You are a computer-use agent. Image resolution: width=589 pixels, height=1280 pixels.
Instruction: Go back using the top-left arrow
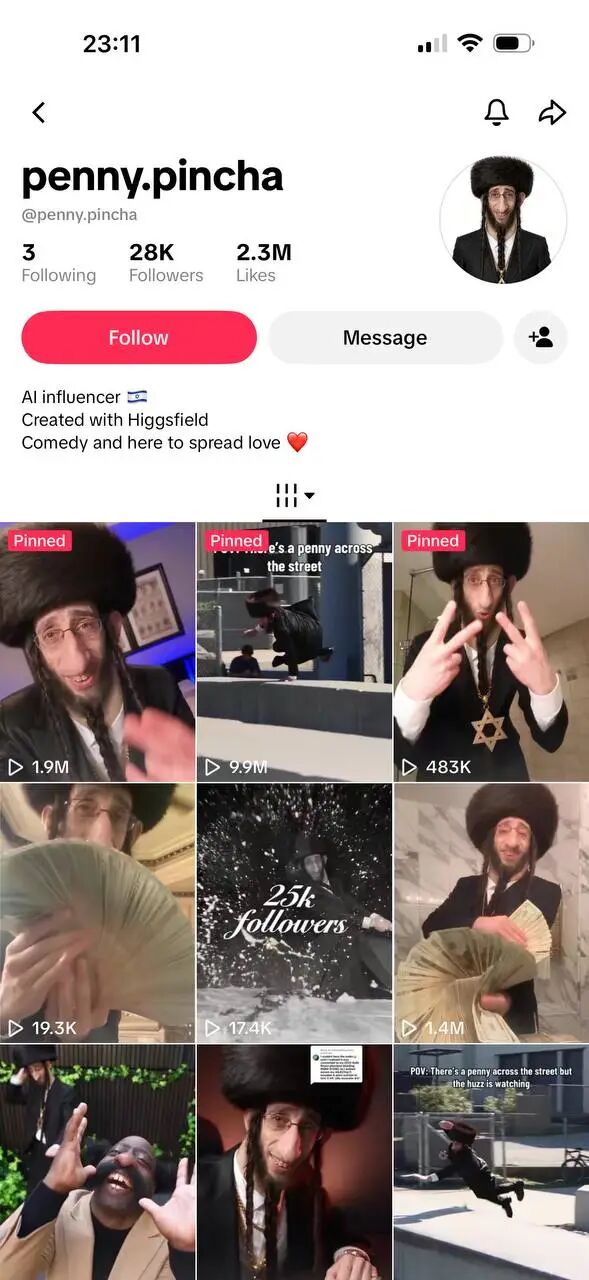click(39, 112)
